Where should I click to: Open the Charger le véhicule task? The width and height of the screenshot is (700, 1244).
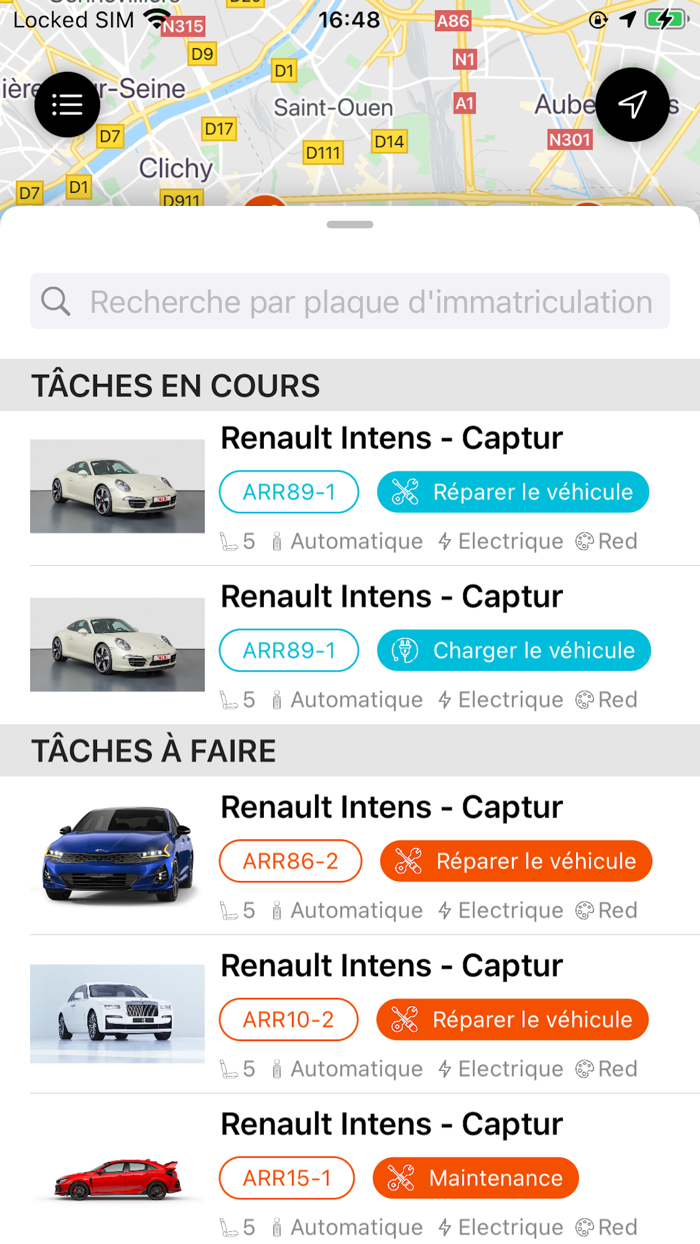coord(350,646)
